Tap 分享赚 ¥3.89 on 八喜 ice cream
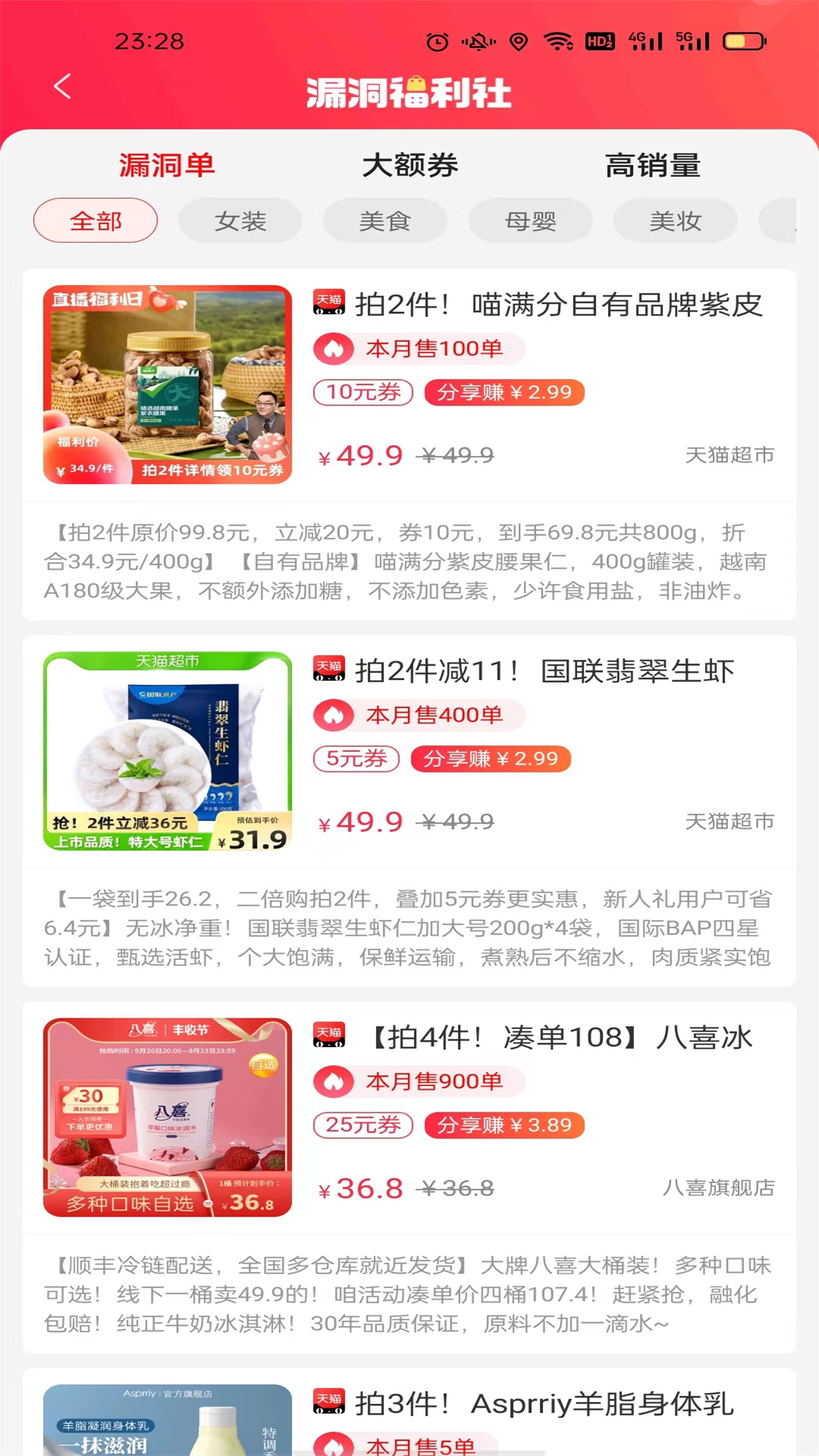Image resolution: width=819 pixels, height=1456 pixels. pyautogui.click(x=504, y=1125)
